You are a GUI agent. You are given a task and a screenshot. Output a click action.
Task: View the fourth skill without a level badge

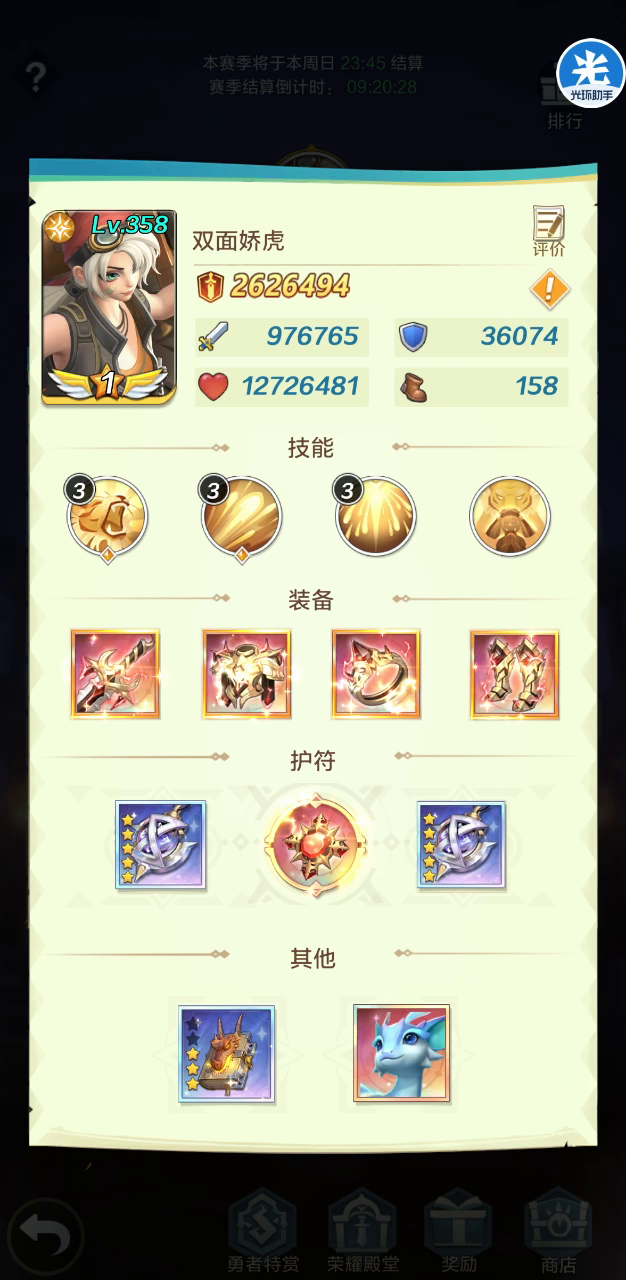pos(509,517)
